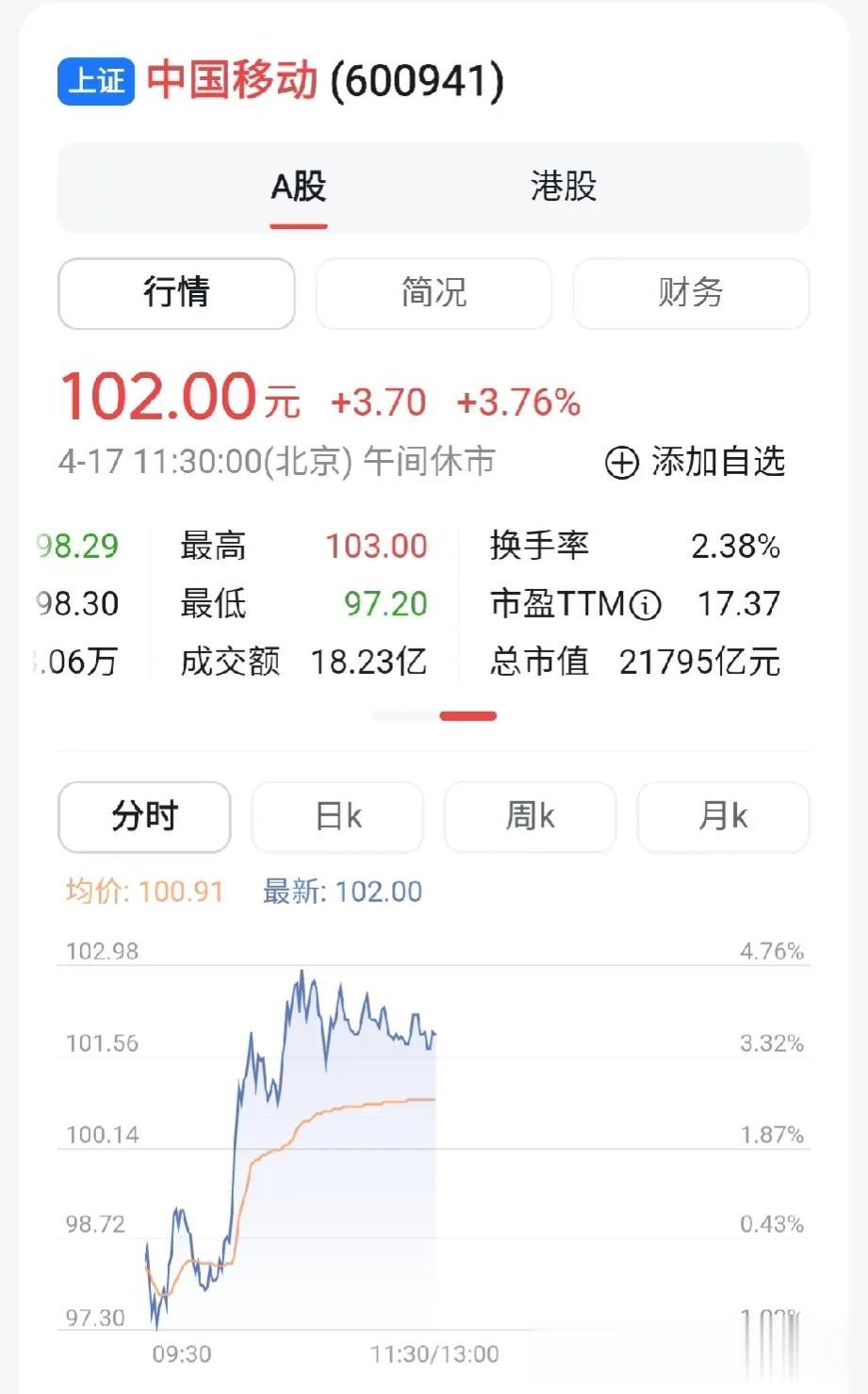Show info for 市盈TTM
This screenshot has width=868, height=1394.
pos(645,604)
